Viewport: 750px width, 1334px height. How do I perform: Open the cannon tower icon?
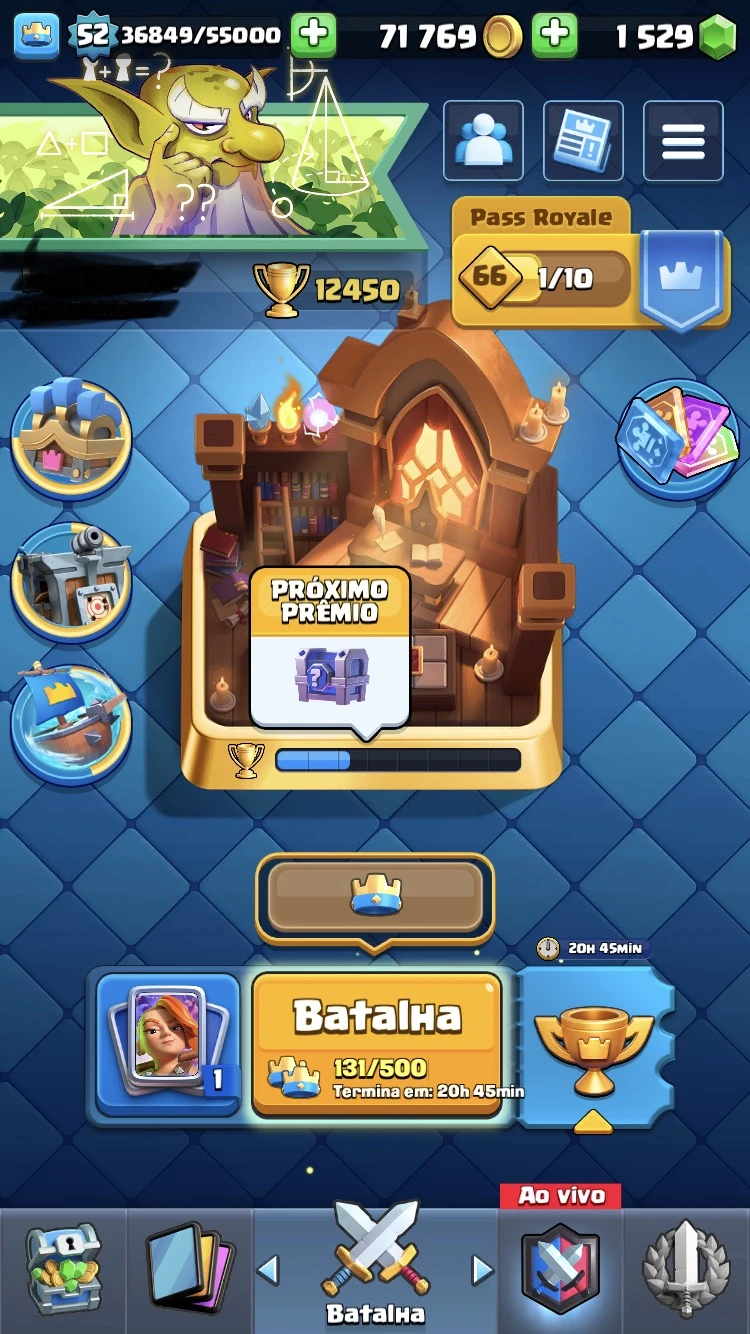point(70,580)
